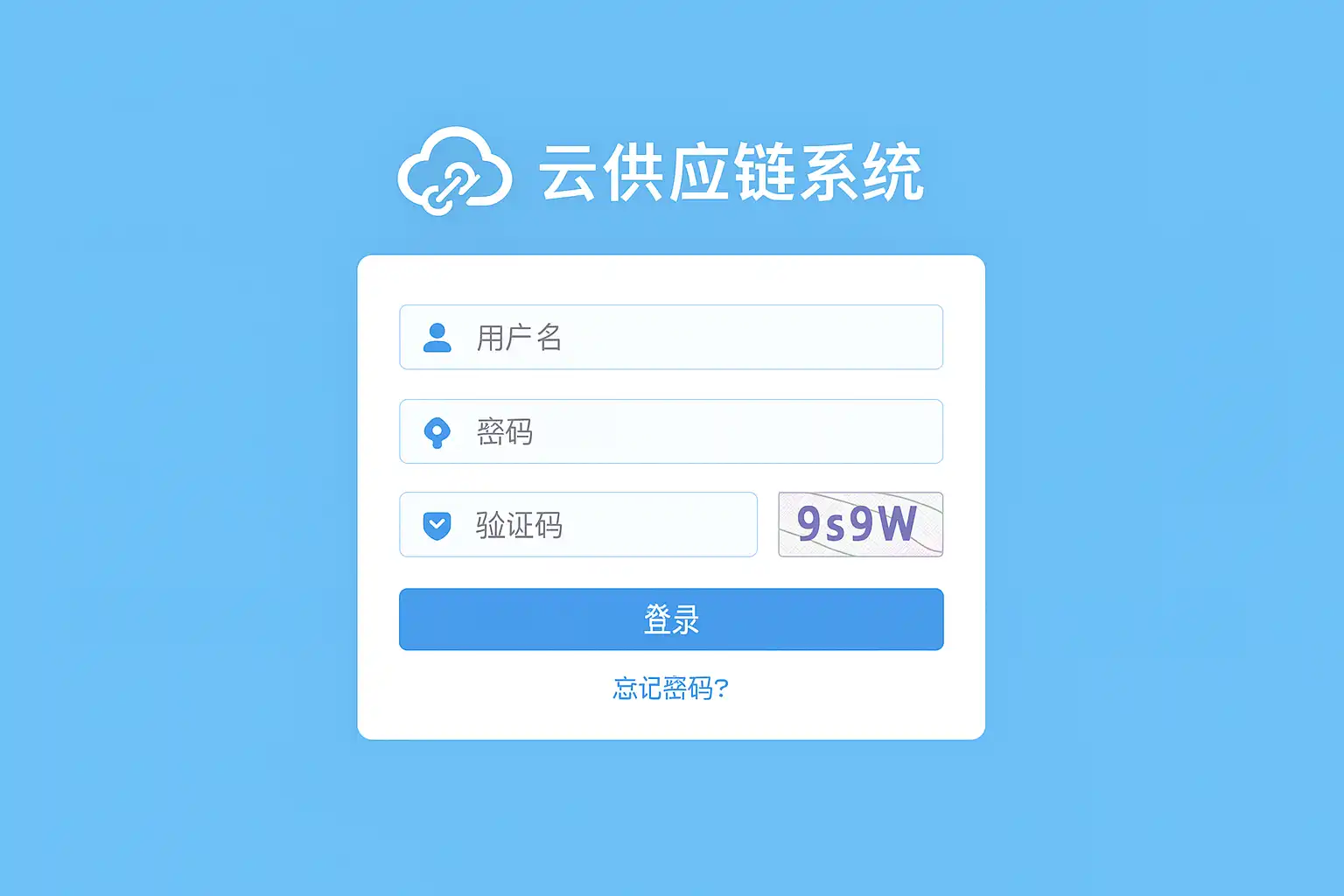Tap the 用户名 username field
Viewport: 1344px width, 896px height.
point(670,337)
